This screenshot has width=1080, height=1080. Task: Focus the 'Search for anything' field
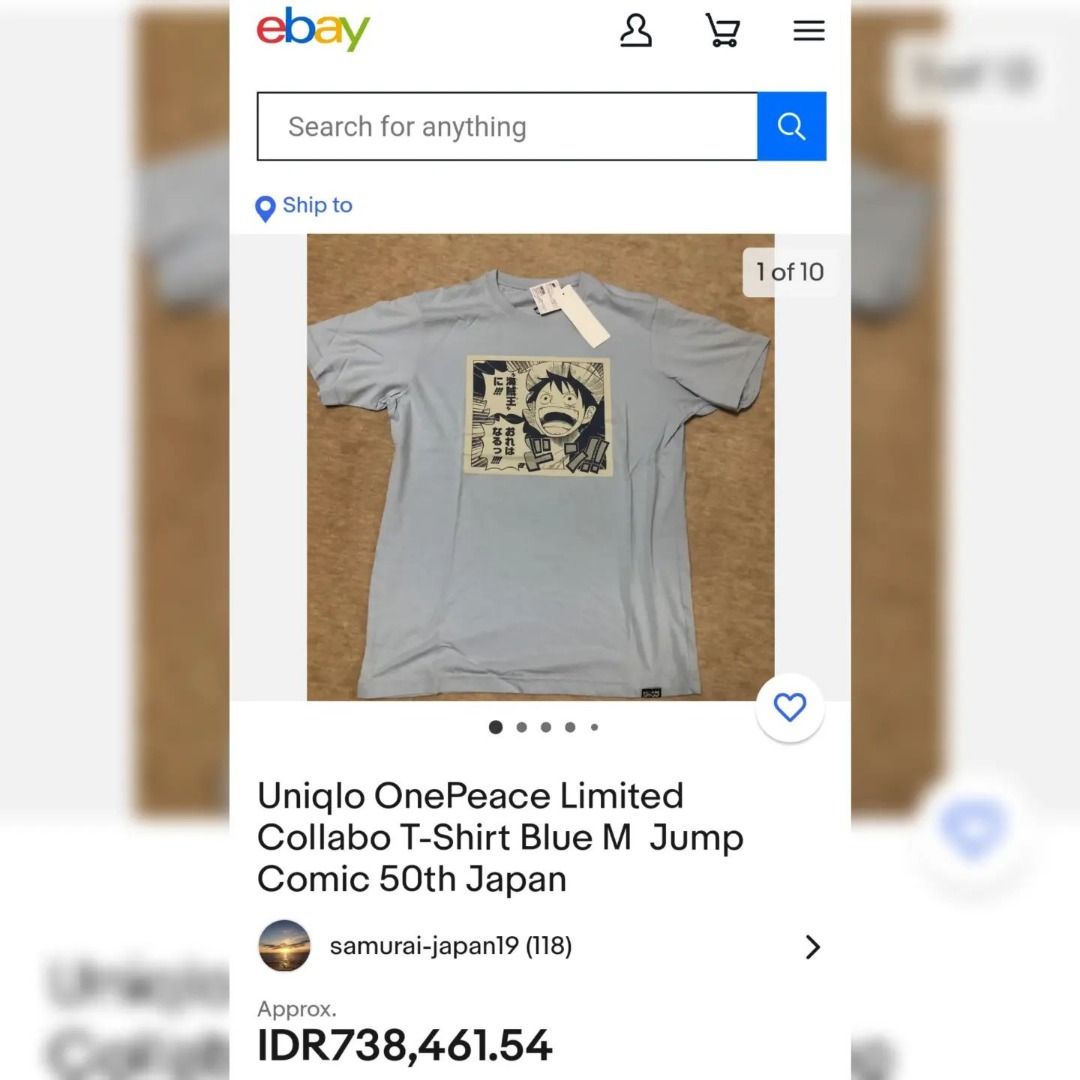[507, 127]
